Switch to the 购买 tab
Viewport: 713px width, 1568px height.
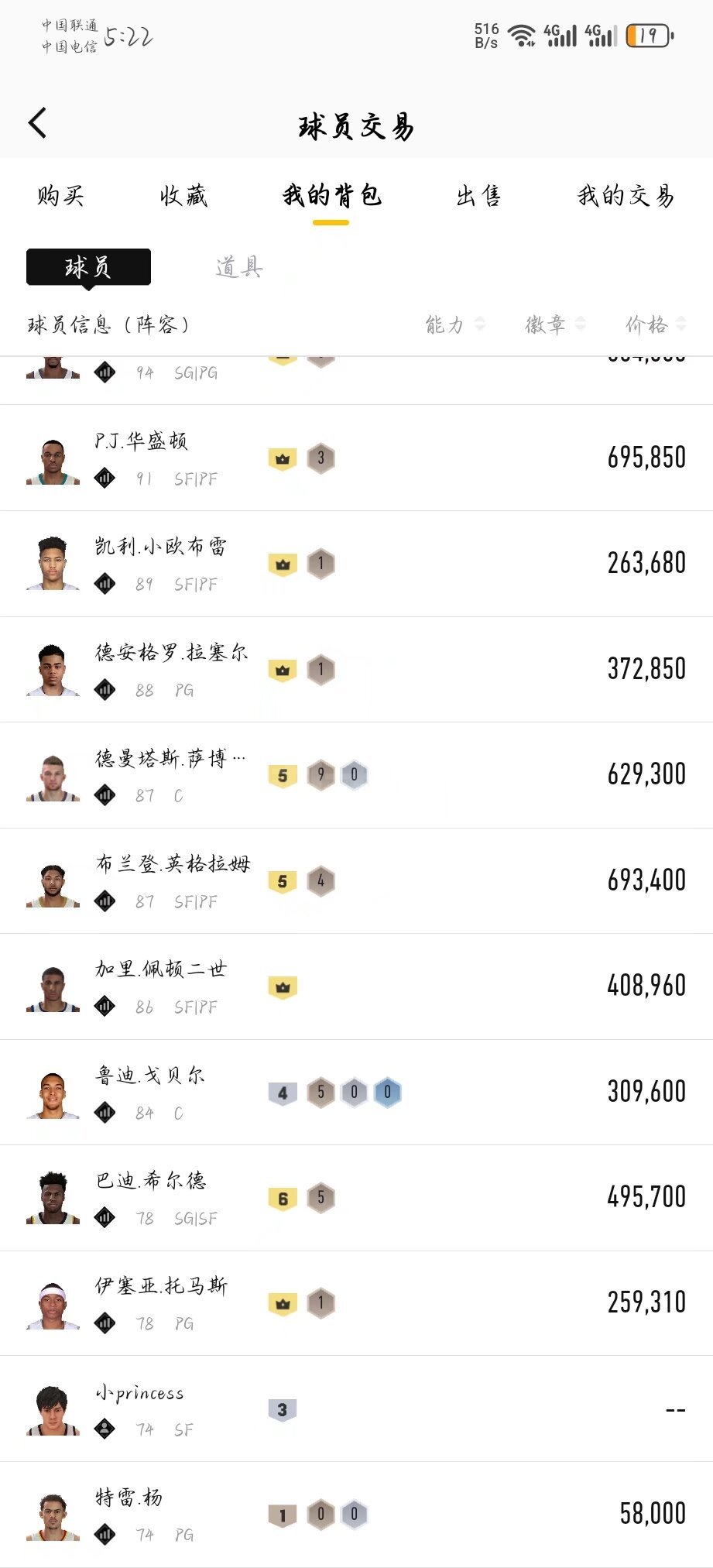[60, 196]
